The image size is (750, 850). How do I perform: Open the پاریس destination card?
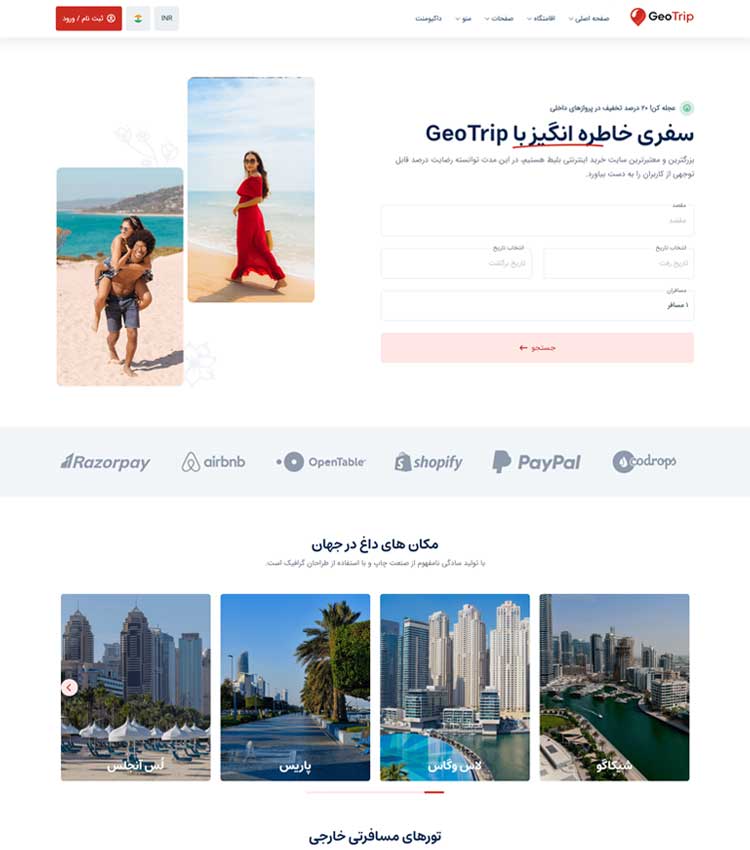click(295, 687)
